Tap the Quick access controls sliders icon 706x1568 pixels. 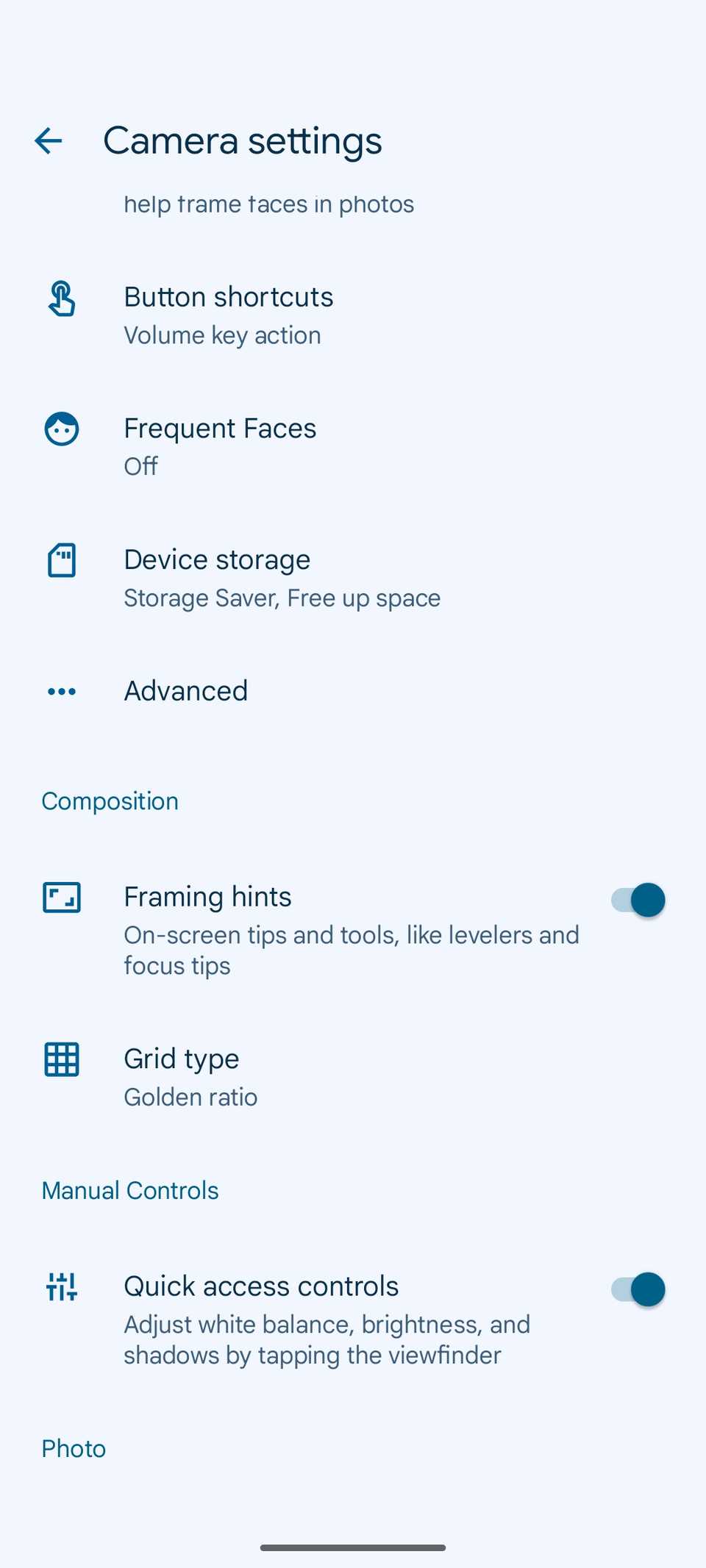62,1287
